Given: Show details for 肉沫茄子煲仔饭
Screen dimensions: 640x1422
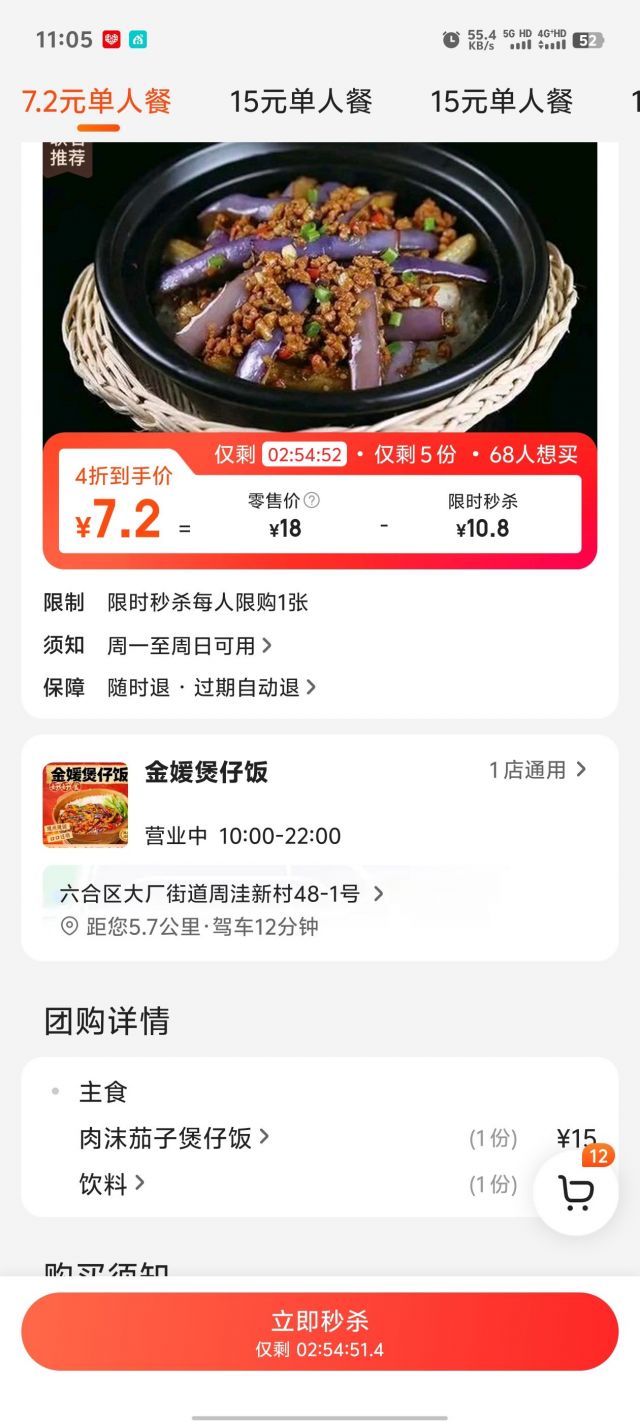Looking at the screenshot, I should tap(174, 1138).
